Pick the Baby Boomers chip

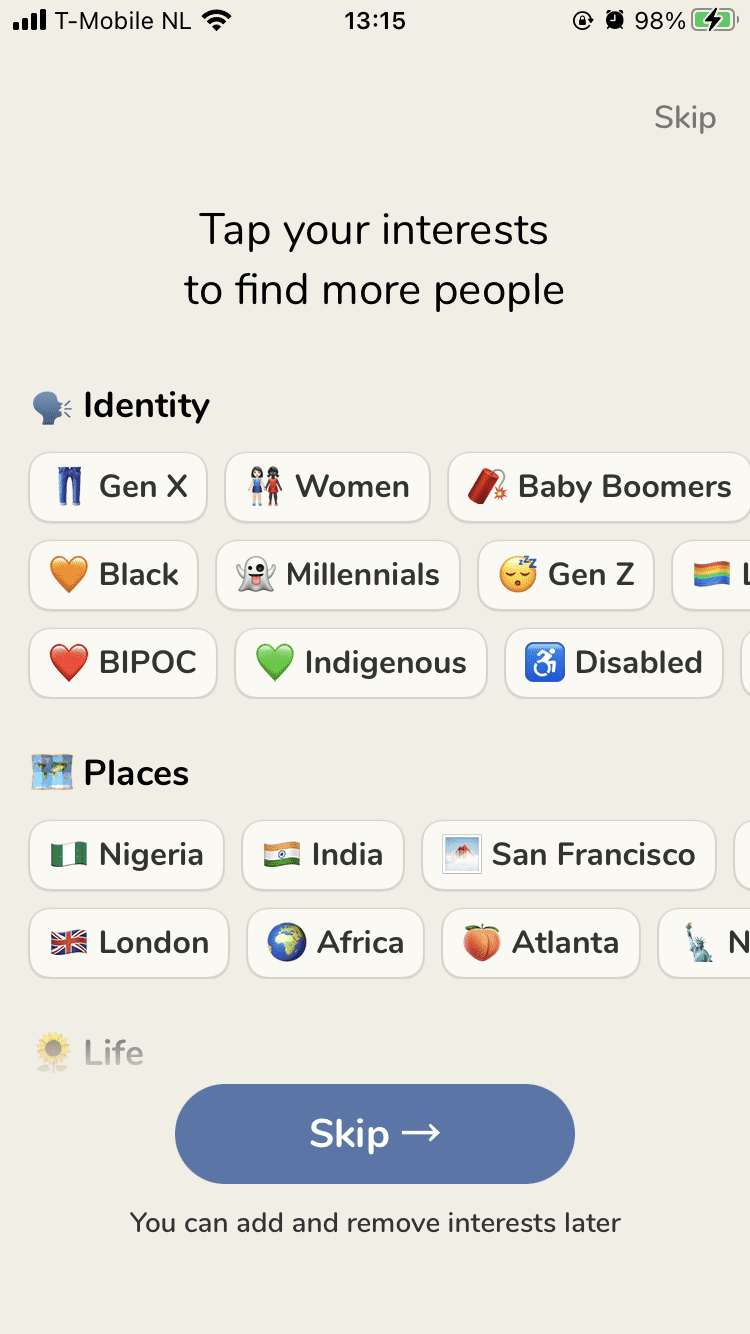[x=600, y=487]
